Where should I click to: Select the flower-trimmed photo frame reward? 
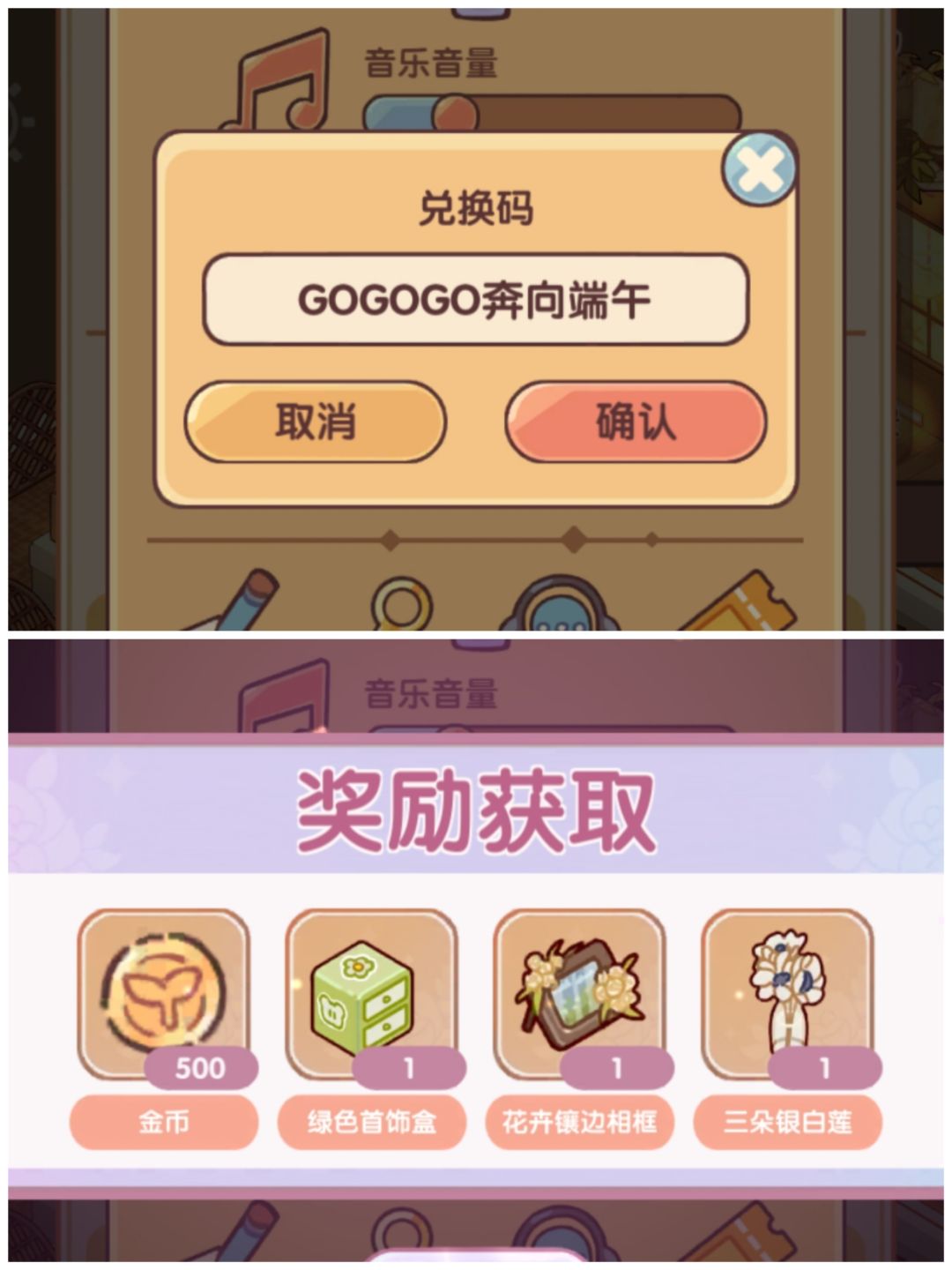coord(577,988)
